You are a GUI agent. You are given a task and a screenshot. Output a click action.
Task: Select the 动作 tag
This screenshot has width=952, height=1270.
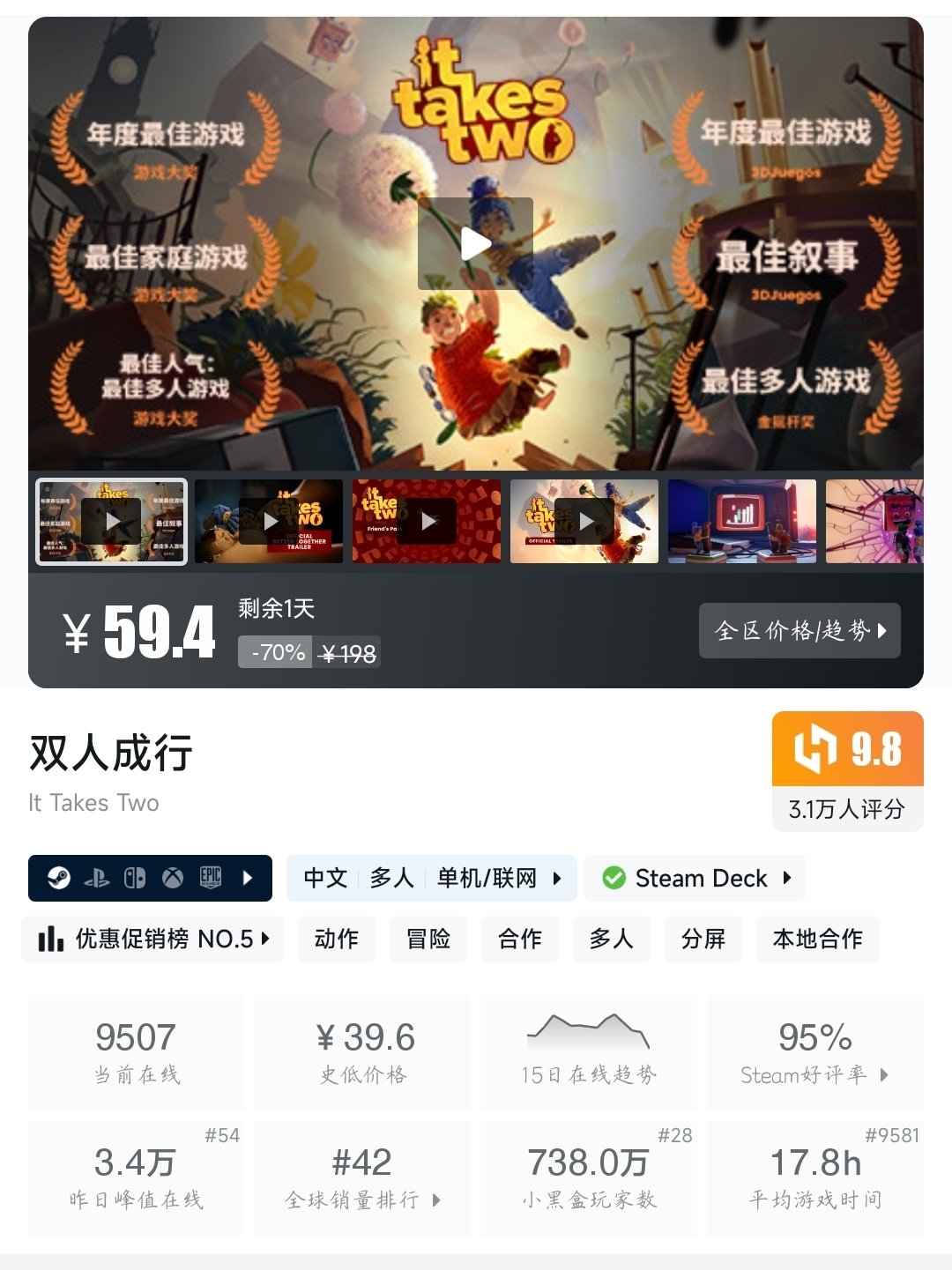(x=337, y=939)
